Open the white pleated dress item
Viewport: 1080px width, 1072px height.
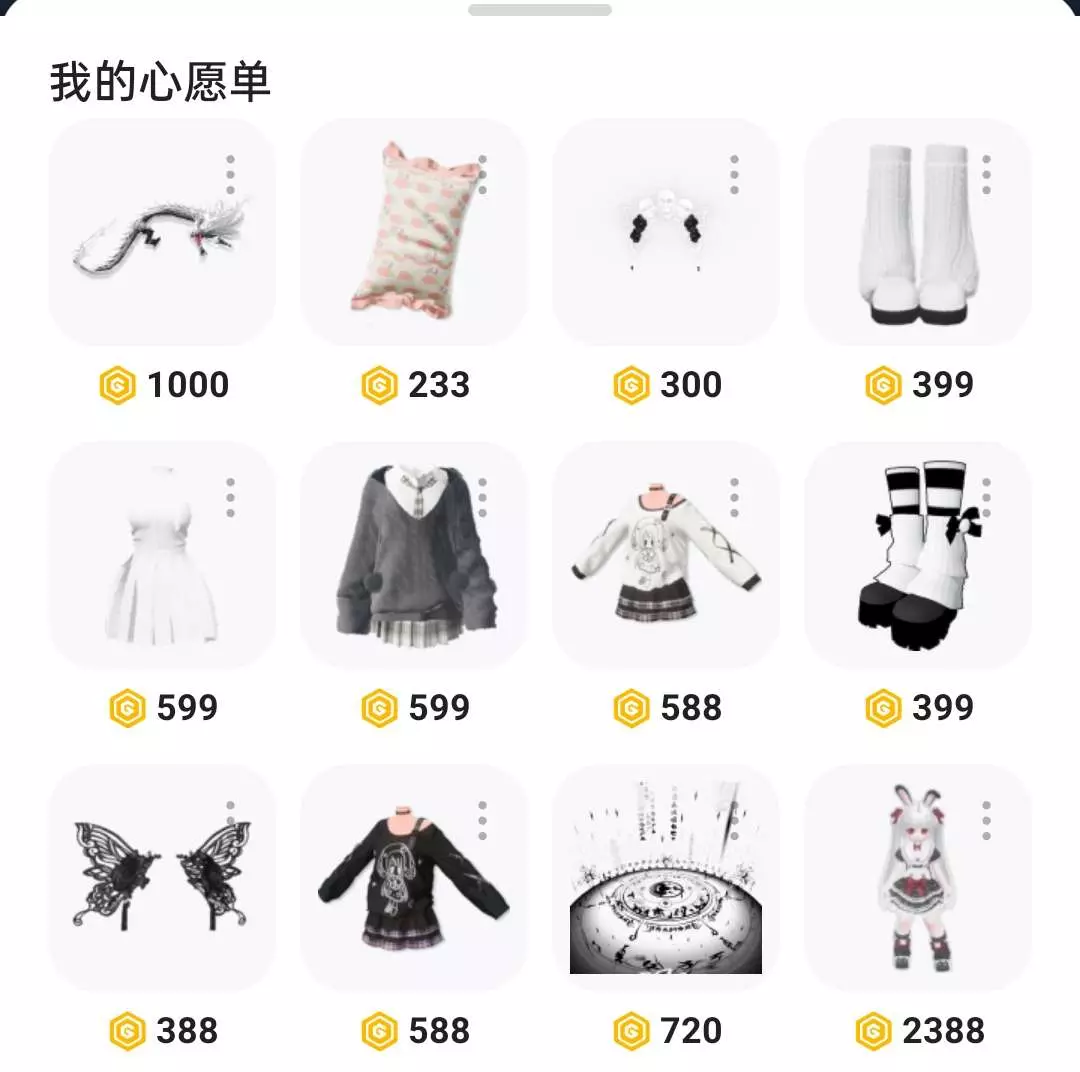coord(162,555)
